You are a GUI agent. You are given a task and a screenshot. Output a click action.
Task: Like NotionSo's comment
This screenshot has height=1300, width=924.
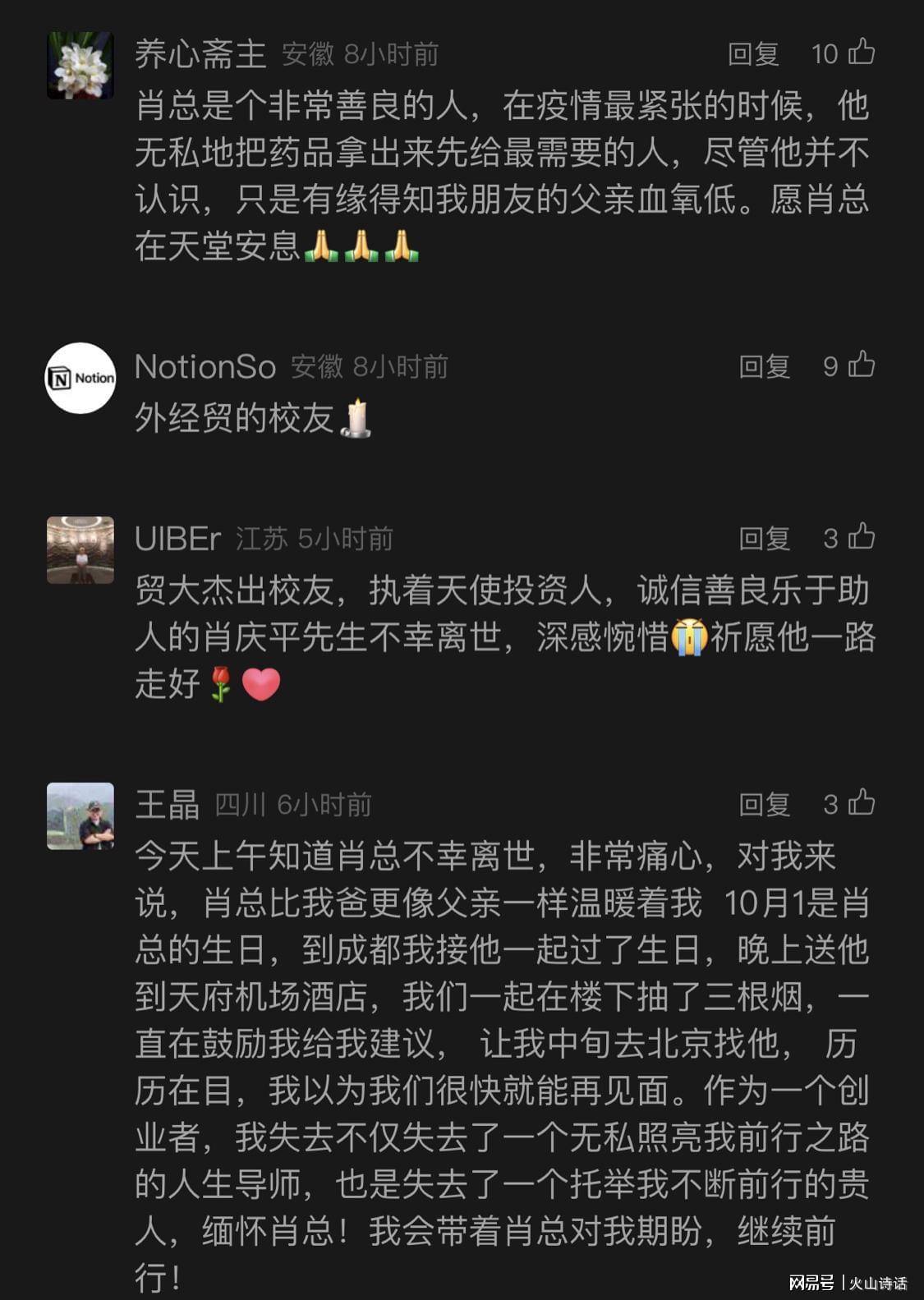click(x=861, y=365)
